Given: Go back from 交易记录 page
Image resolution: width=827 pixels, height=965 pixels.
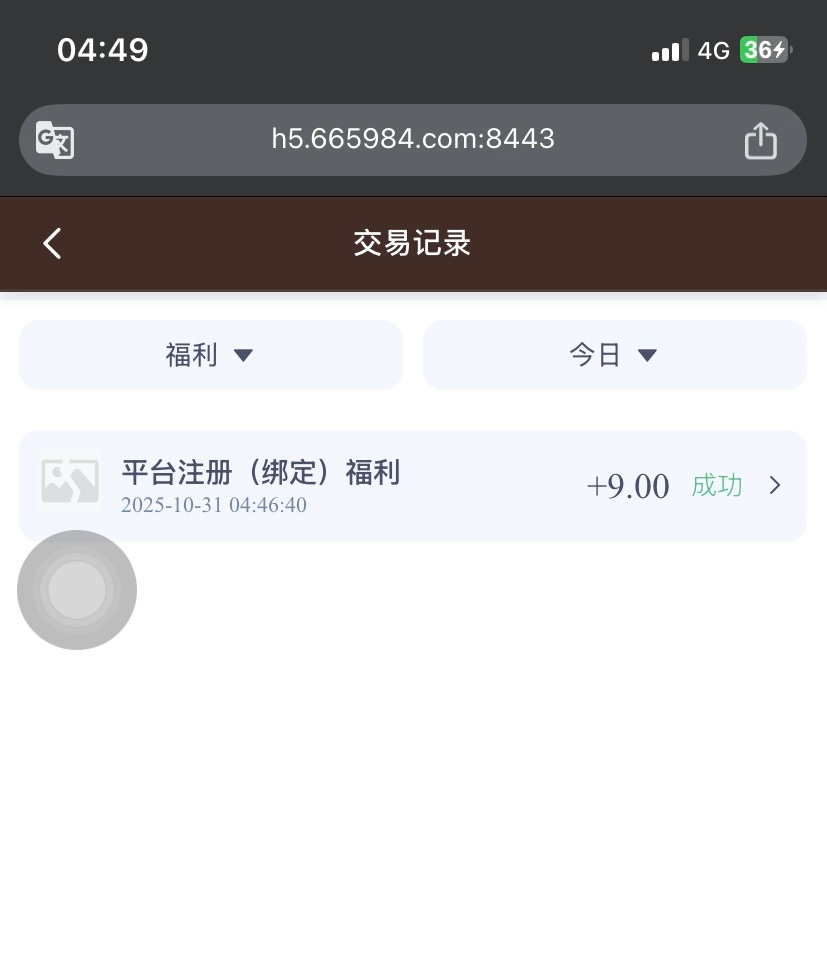Looking at the screenshot, I should [x=52, y=243].
